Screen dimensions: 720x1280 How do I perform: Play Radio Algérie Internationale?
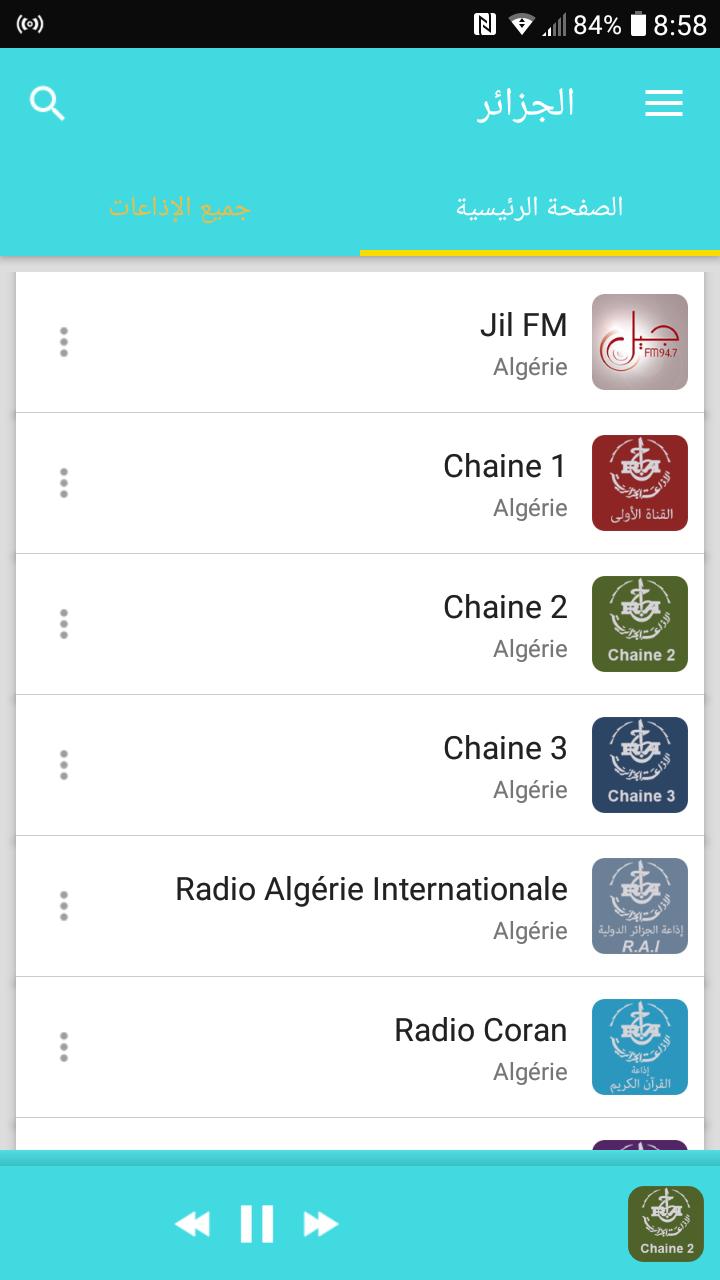tap(360, 906)
